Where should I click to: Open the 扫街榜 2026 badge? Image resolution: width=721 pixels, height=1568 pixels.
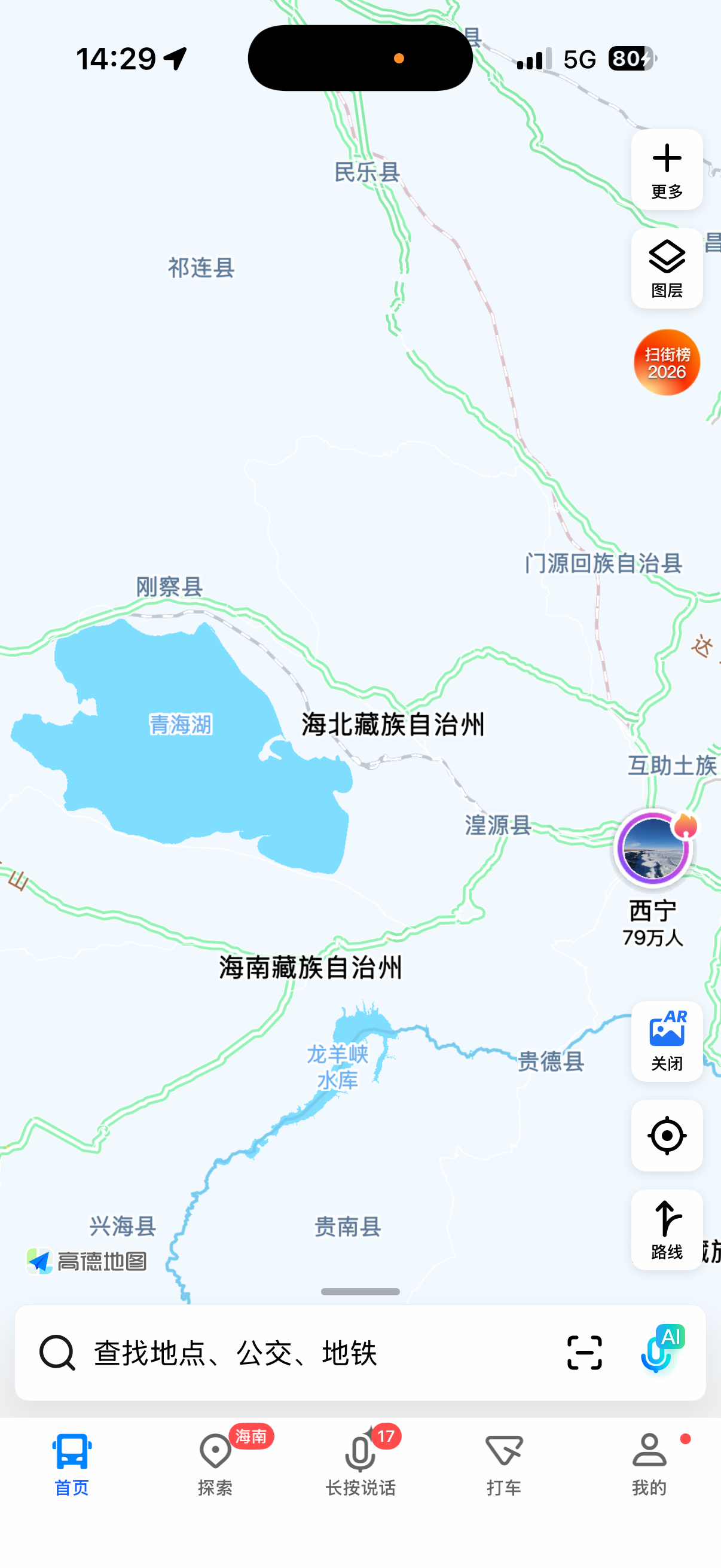pos(666,362)
